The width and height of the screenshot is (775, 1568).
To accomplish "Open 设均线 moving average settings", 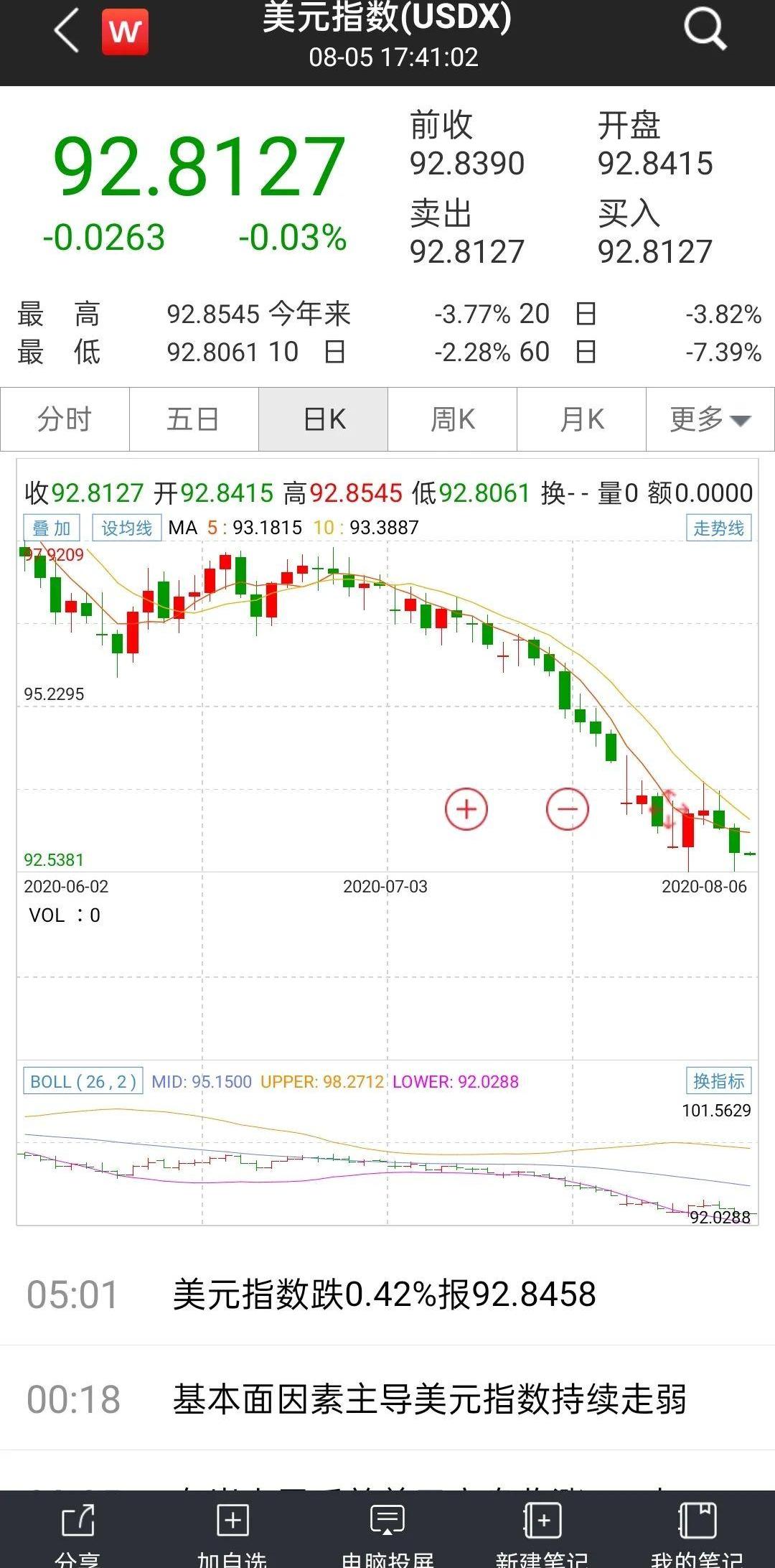I will pos(127,528).
